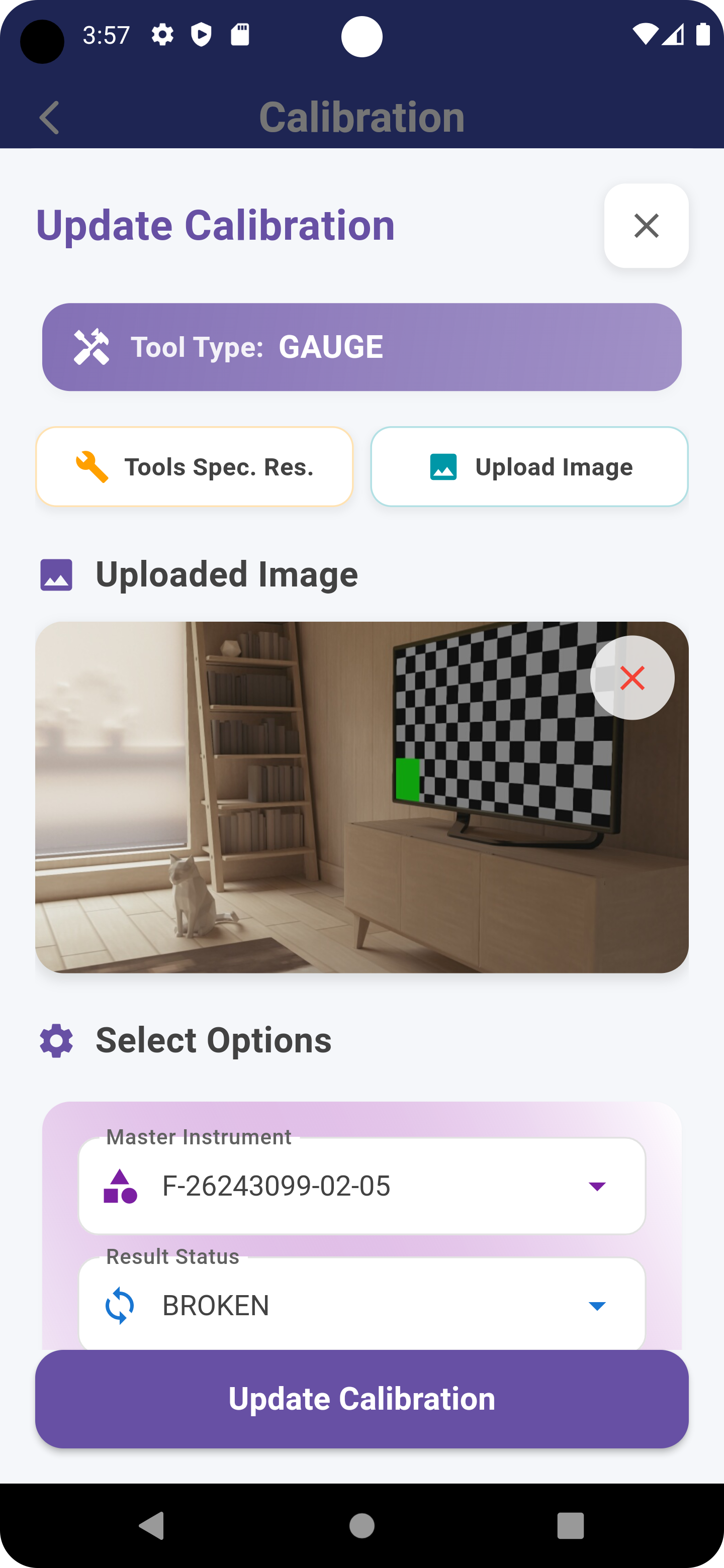Screen dimensions: 724x1568
Task: Go back using the app bar arrow
Action: point(49,118)
